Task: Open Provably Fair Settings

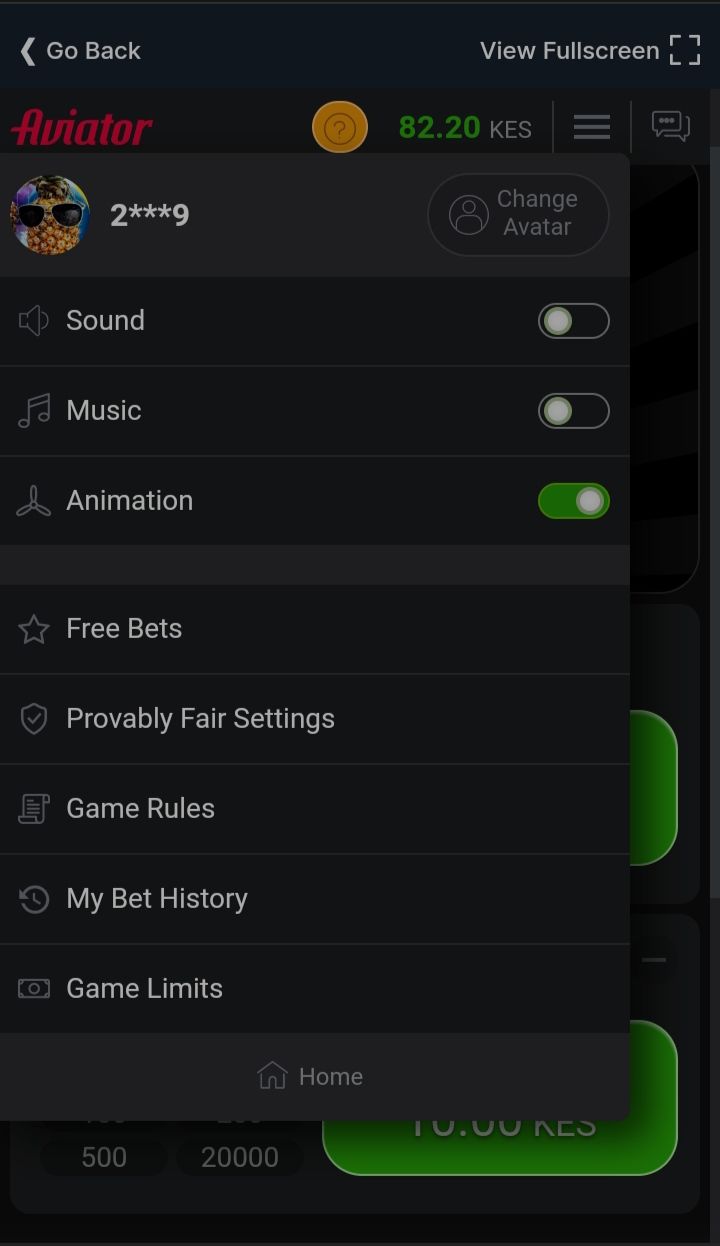Action: click(200, 719)
